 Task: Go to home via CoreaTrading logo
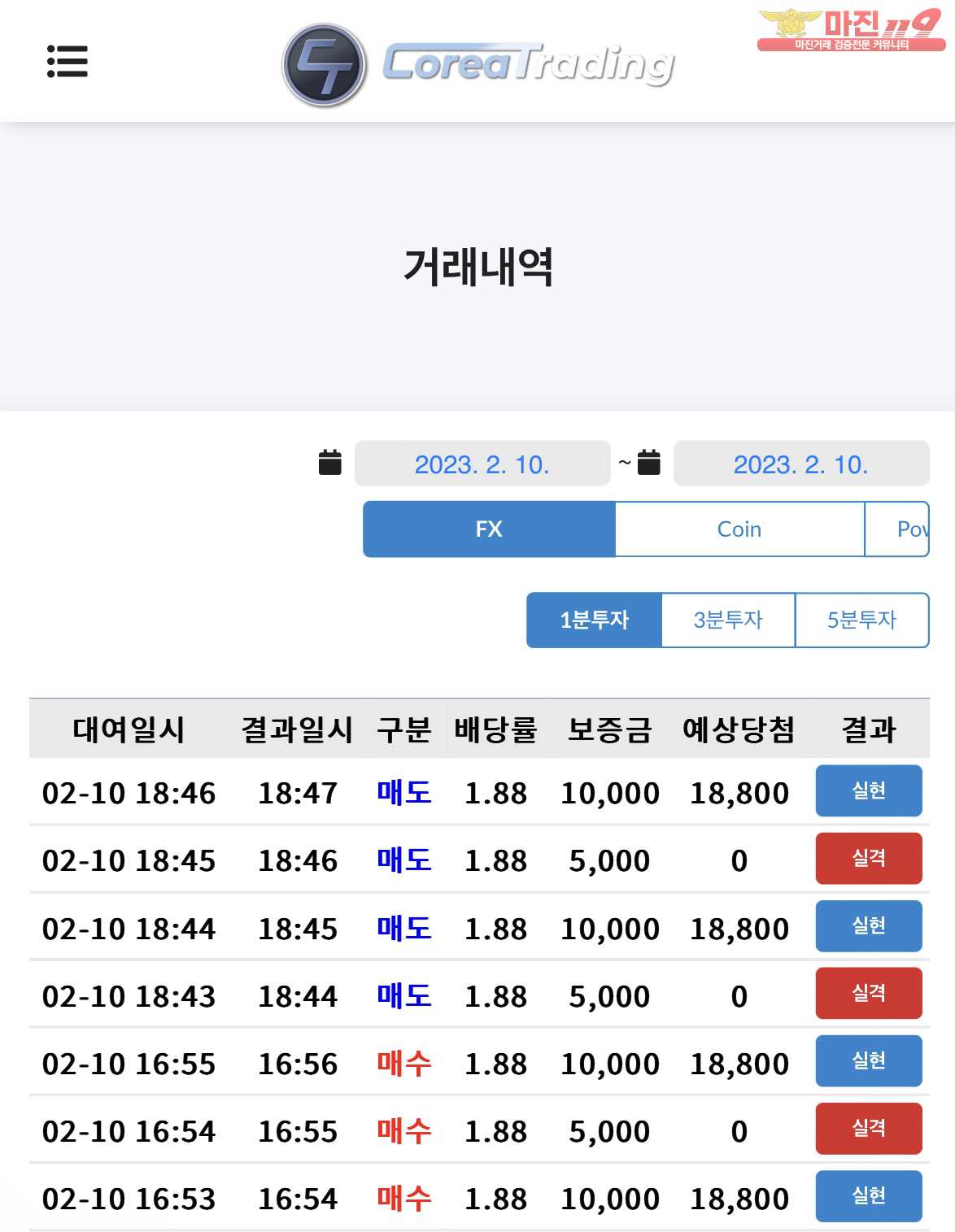480,64
